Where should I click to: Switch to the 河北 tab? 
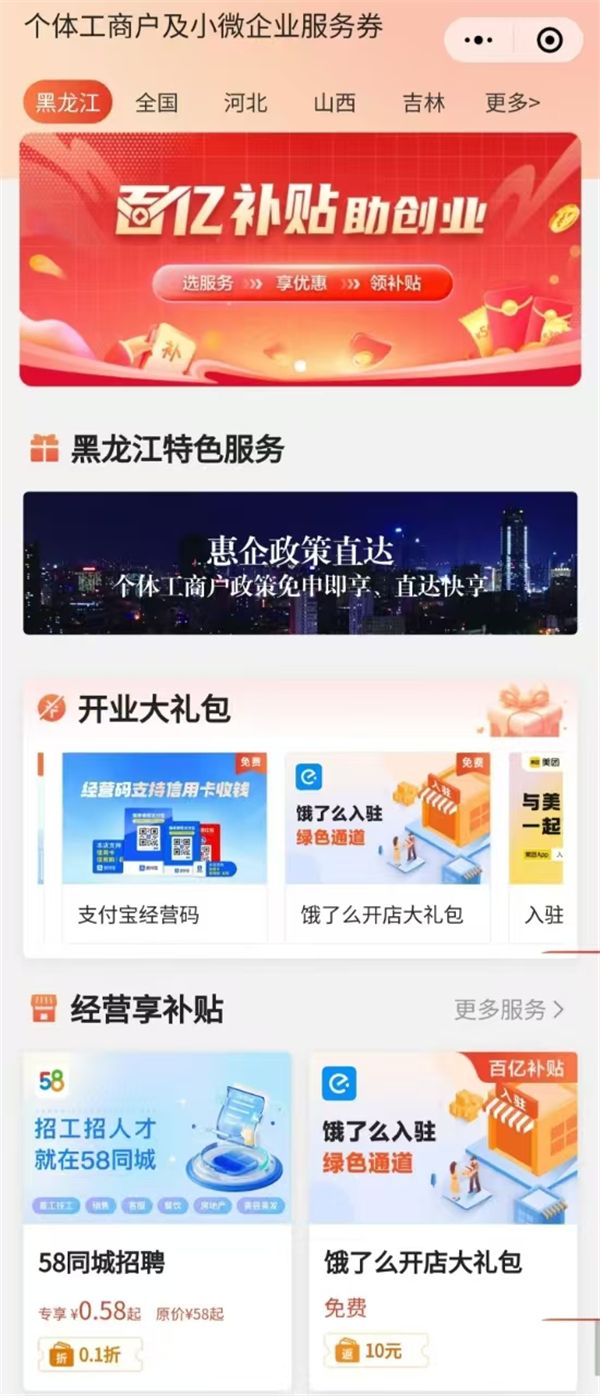(x=245, y=103)
